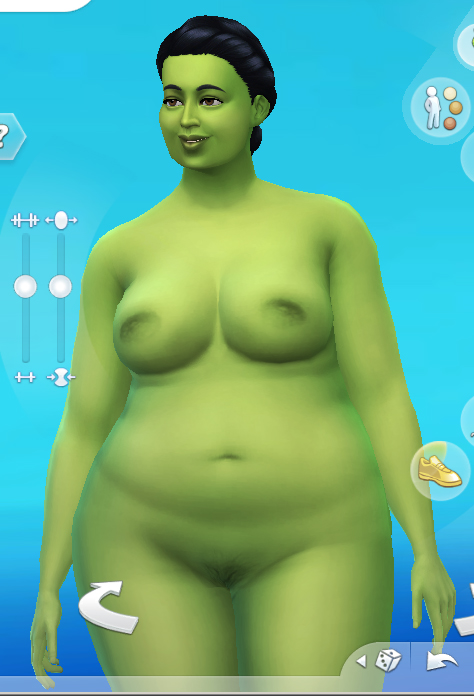The image size is (474, 696).
Task: Undo the last change
Action: pyautogui.click(x=441, y=661)
